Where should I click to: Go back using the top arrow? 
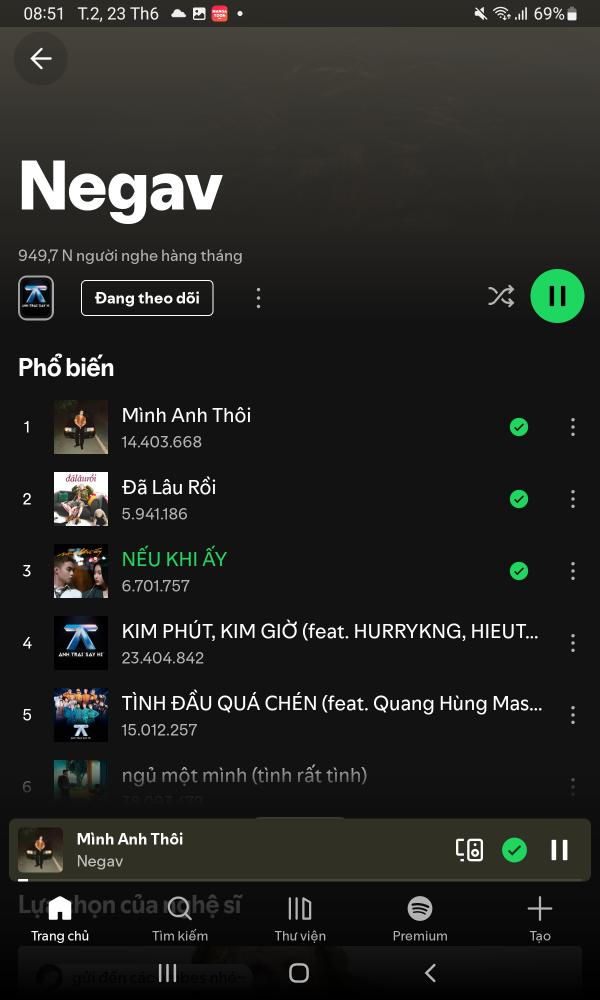click(x=40, y=59)
